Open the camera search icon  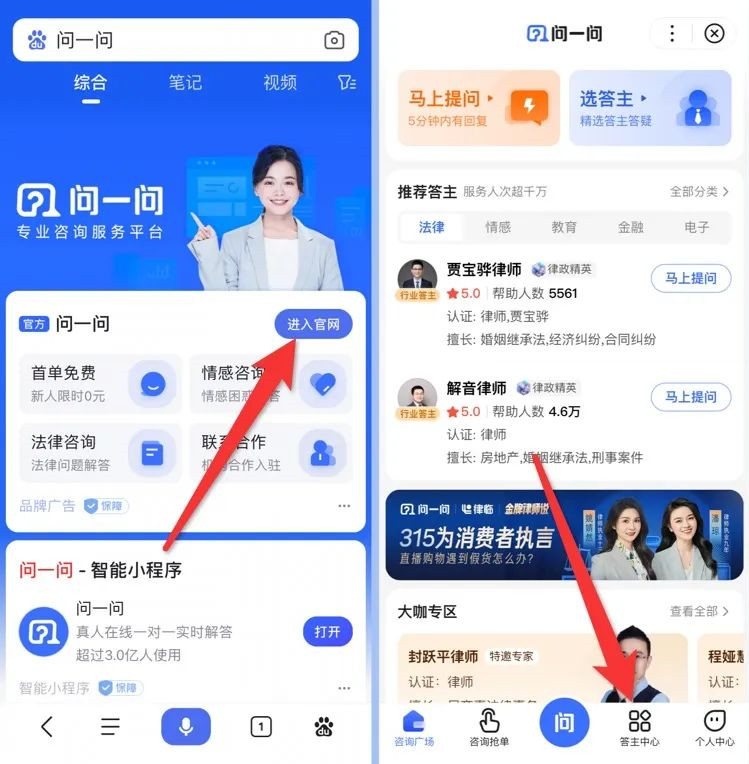[x=334, y=41]
